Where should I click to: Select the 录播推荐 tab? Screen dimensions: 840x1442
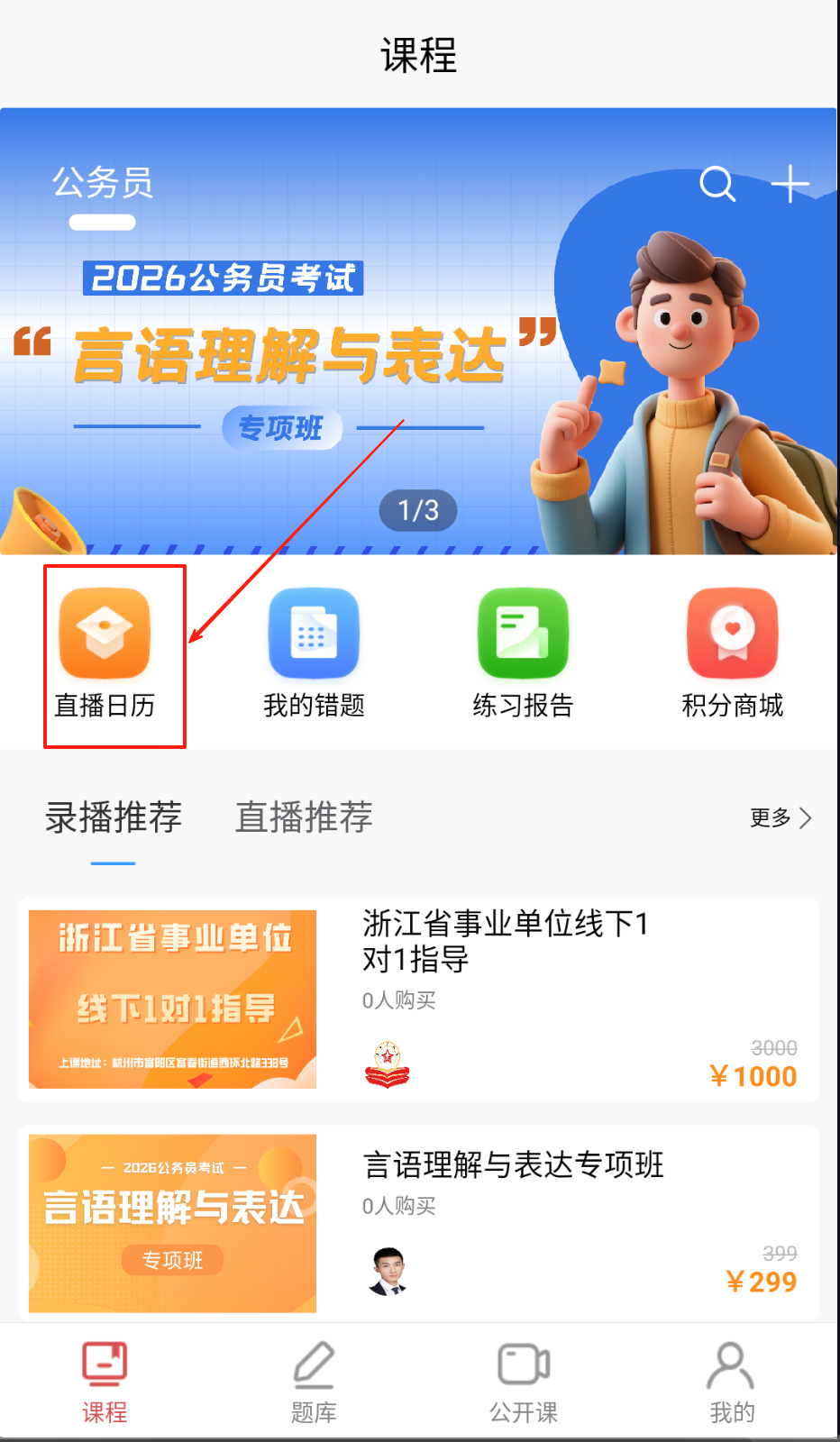[x=114, y=817]
